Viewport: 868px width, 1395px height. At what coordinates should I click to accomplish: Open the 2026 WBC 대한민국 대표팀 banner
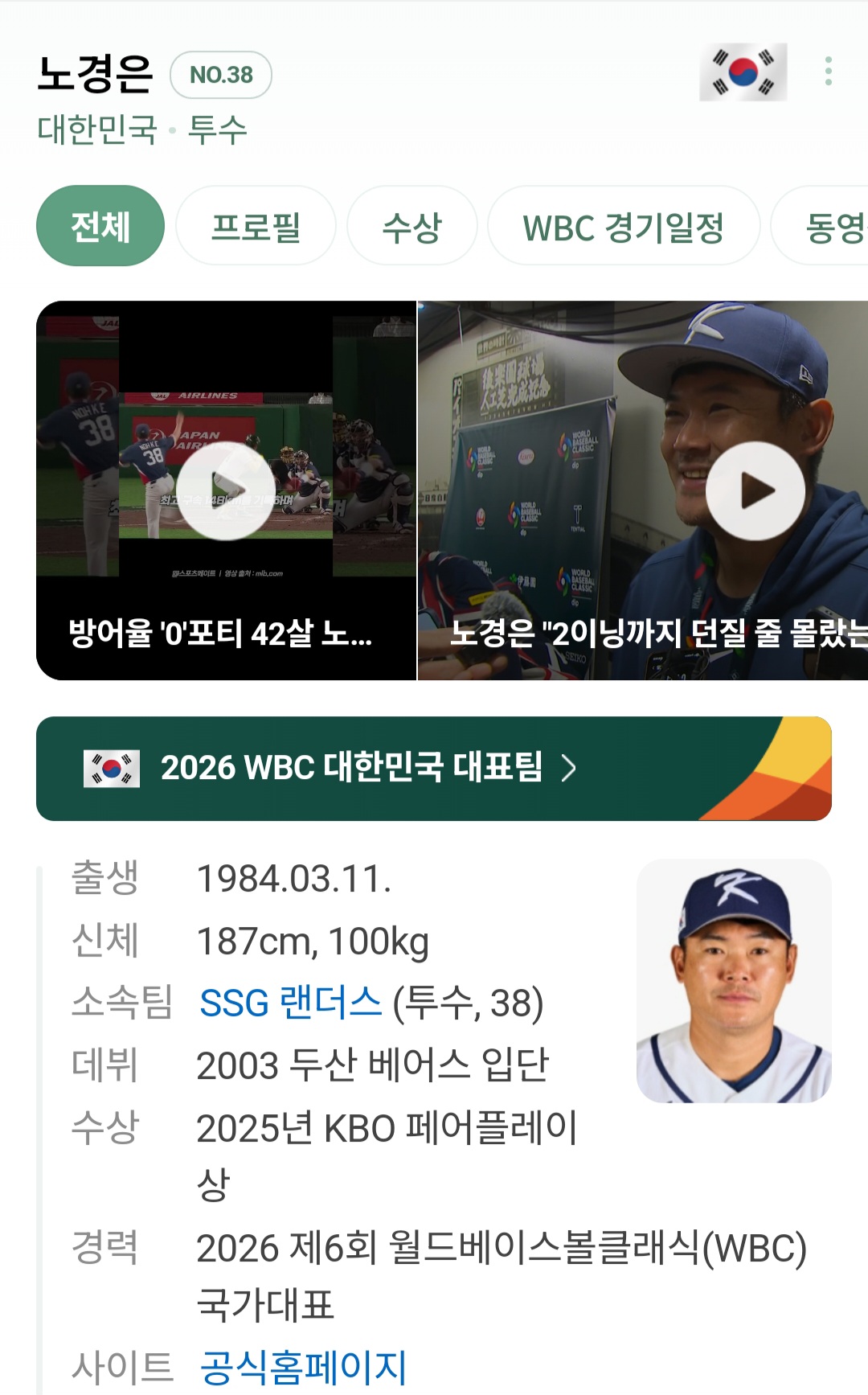tap(434, 768)
